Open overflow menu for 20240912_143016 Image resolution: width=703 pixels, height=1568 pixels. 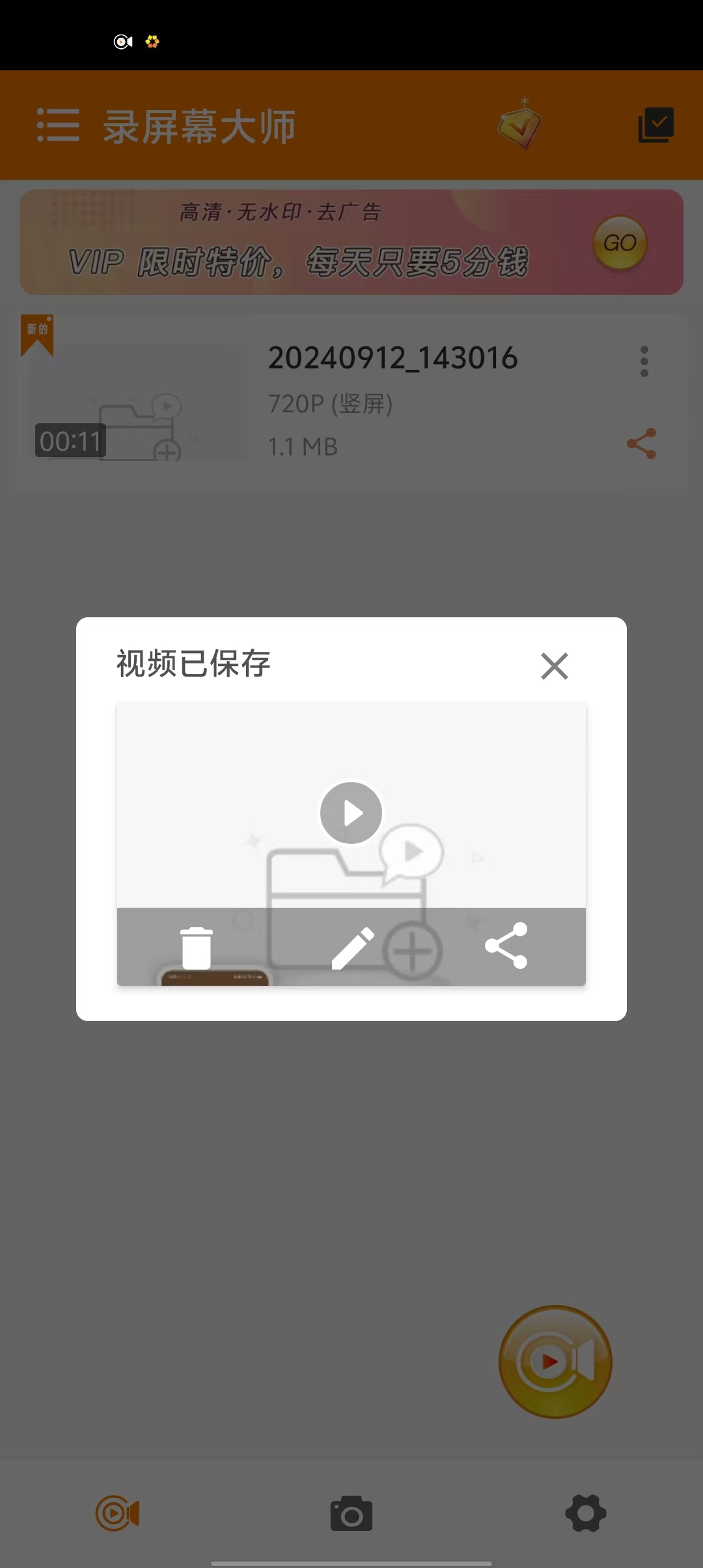(644, 361)
